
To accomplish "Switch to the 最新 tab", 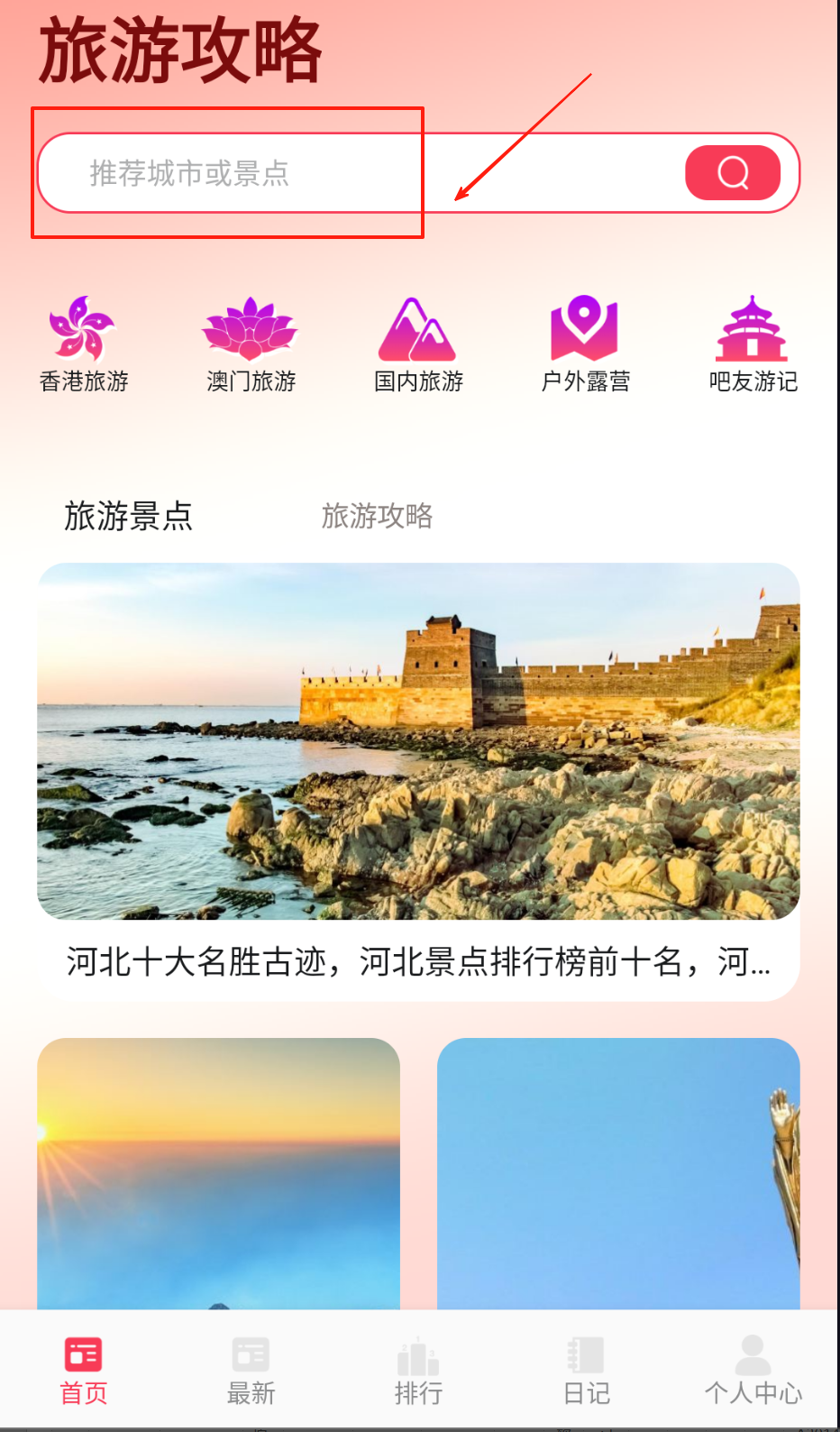I will pos(251,1371).
